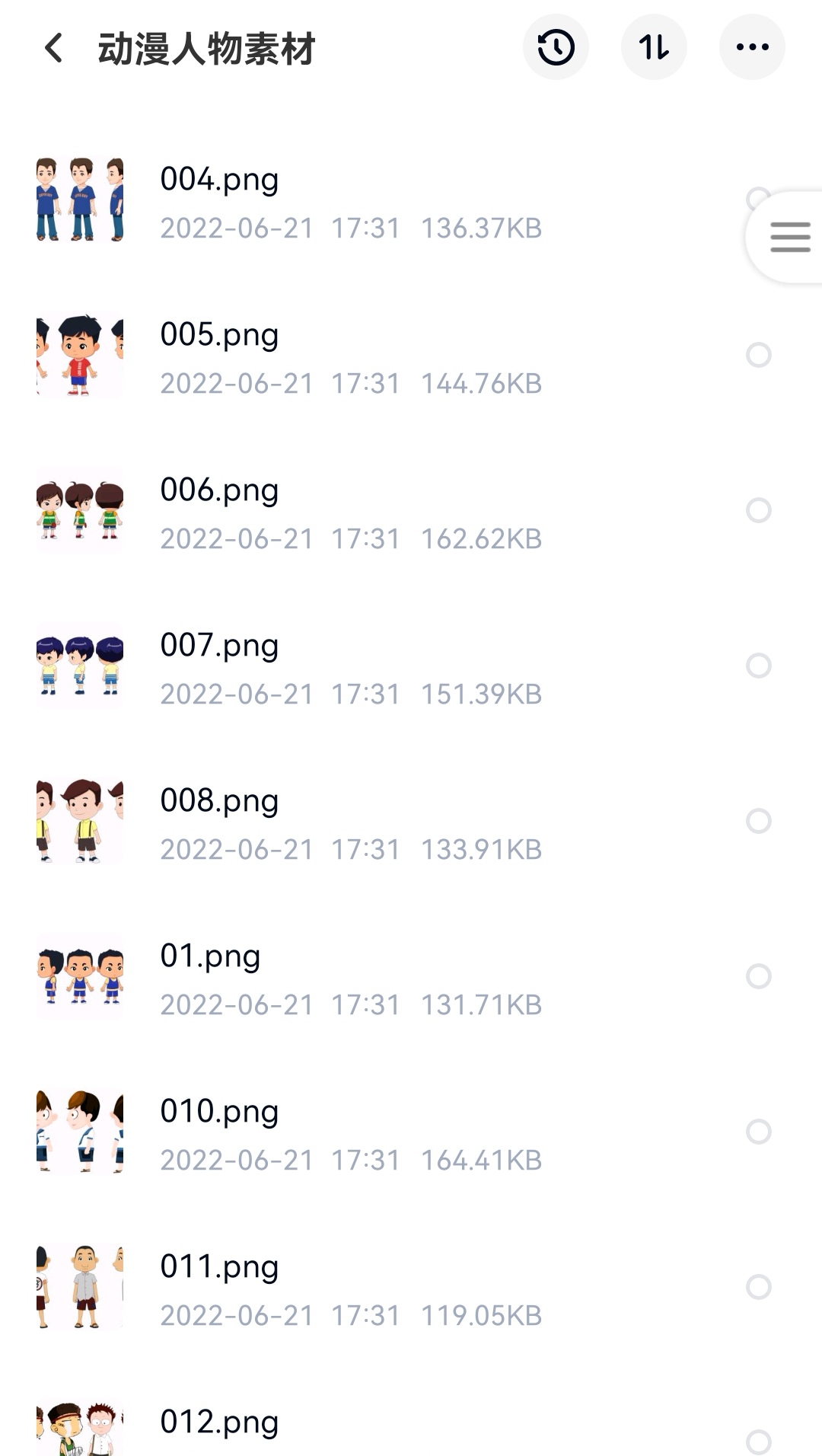Open the three-dot overflow menu
Viewport: 822px width, 1456px height.
point(752,47)
